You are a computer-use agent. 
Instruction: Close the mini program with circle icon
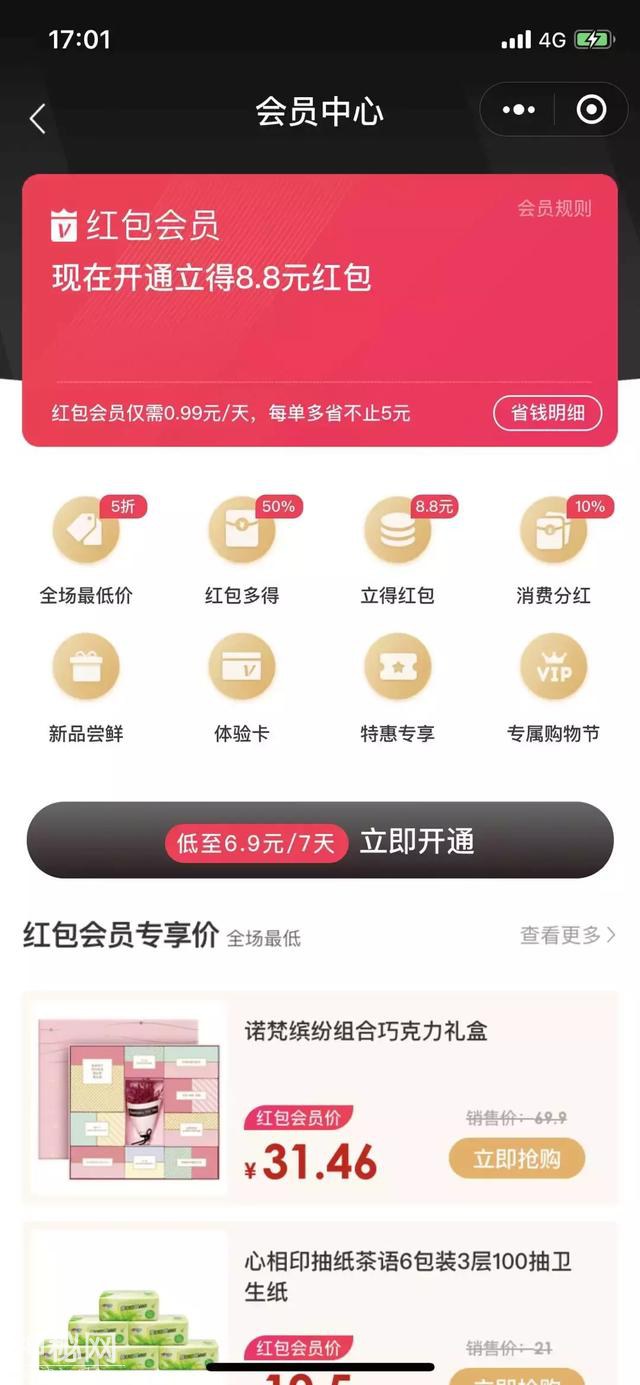(591, 110)
